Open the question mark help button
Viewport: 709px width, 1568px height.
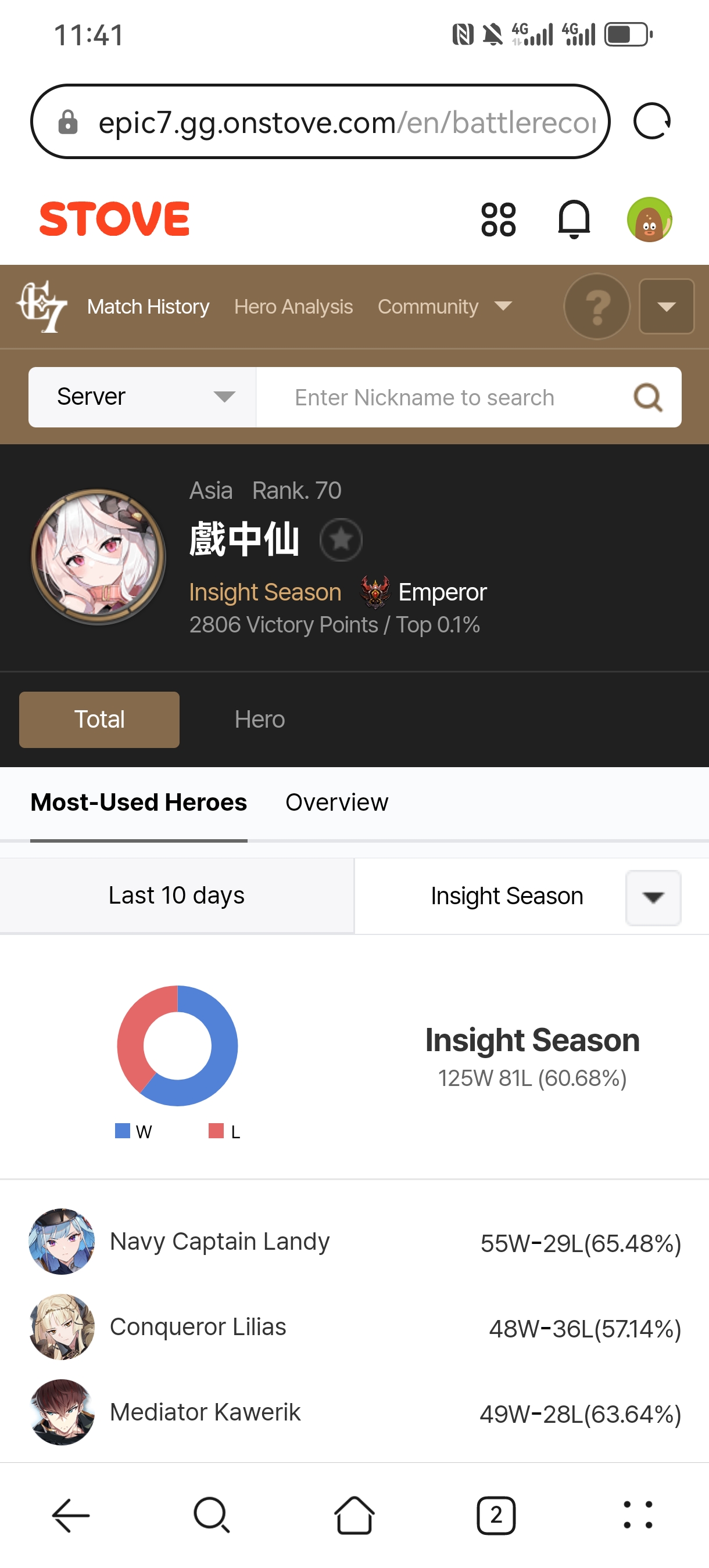(x=597, y=306)
